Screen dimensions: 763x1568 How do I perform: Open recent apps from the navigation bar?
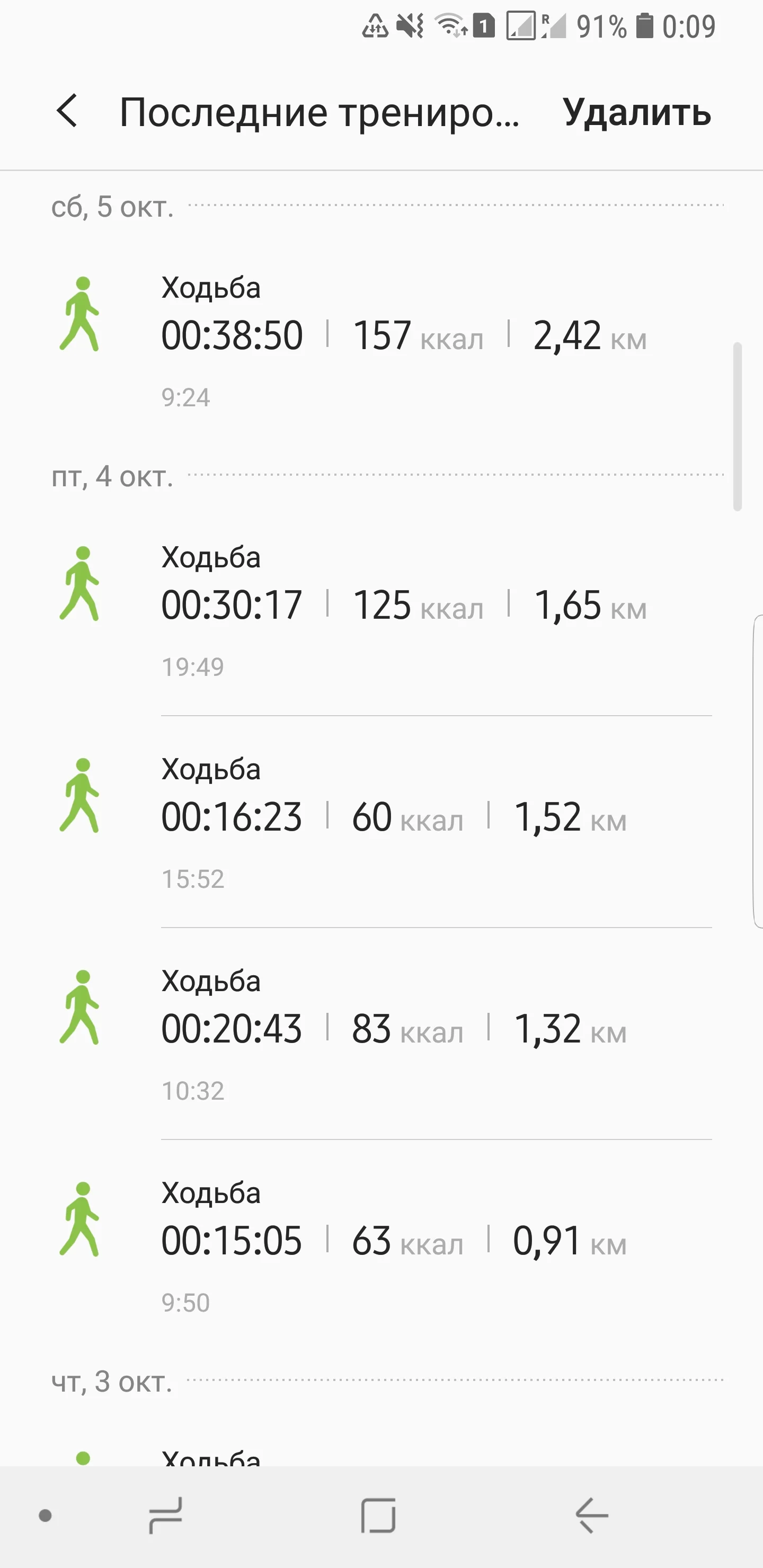click(x=166, y=1516)
